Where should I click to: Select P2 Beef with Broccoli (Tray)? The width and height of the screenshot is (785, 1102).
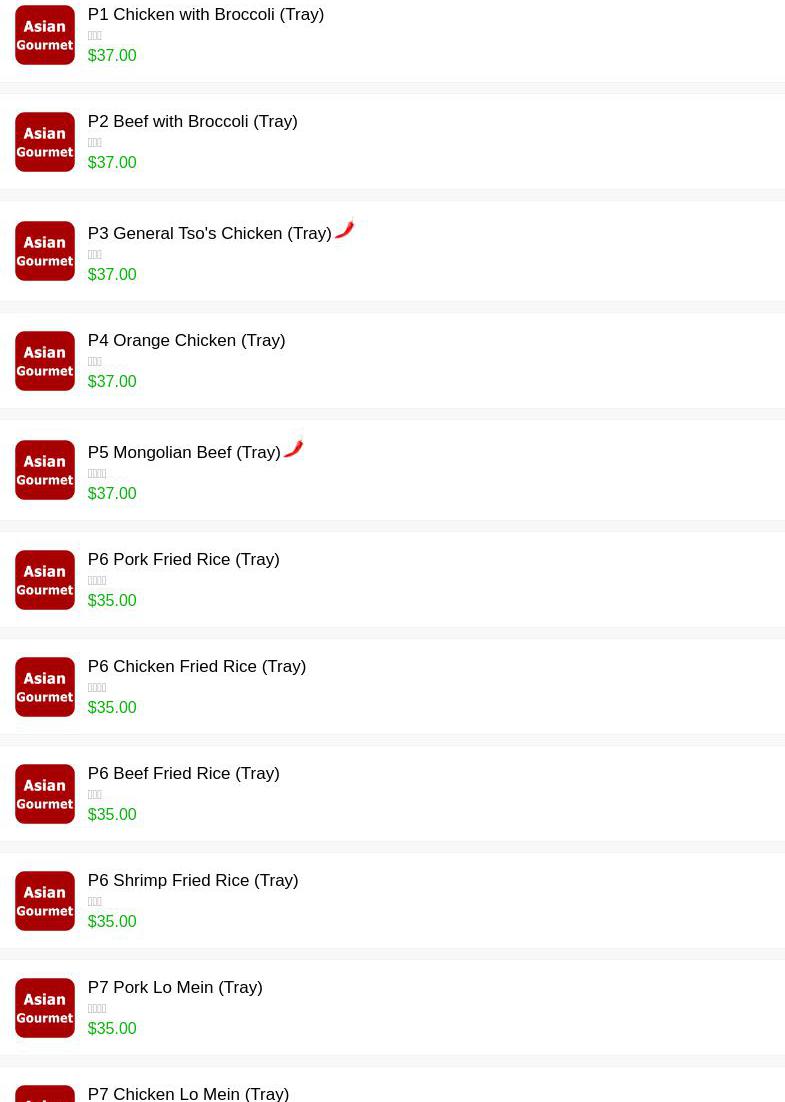192,122
